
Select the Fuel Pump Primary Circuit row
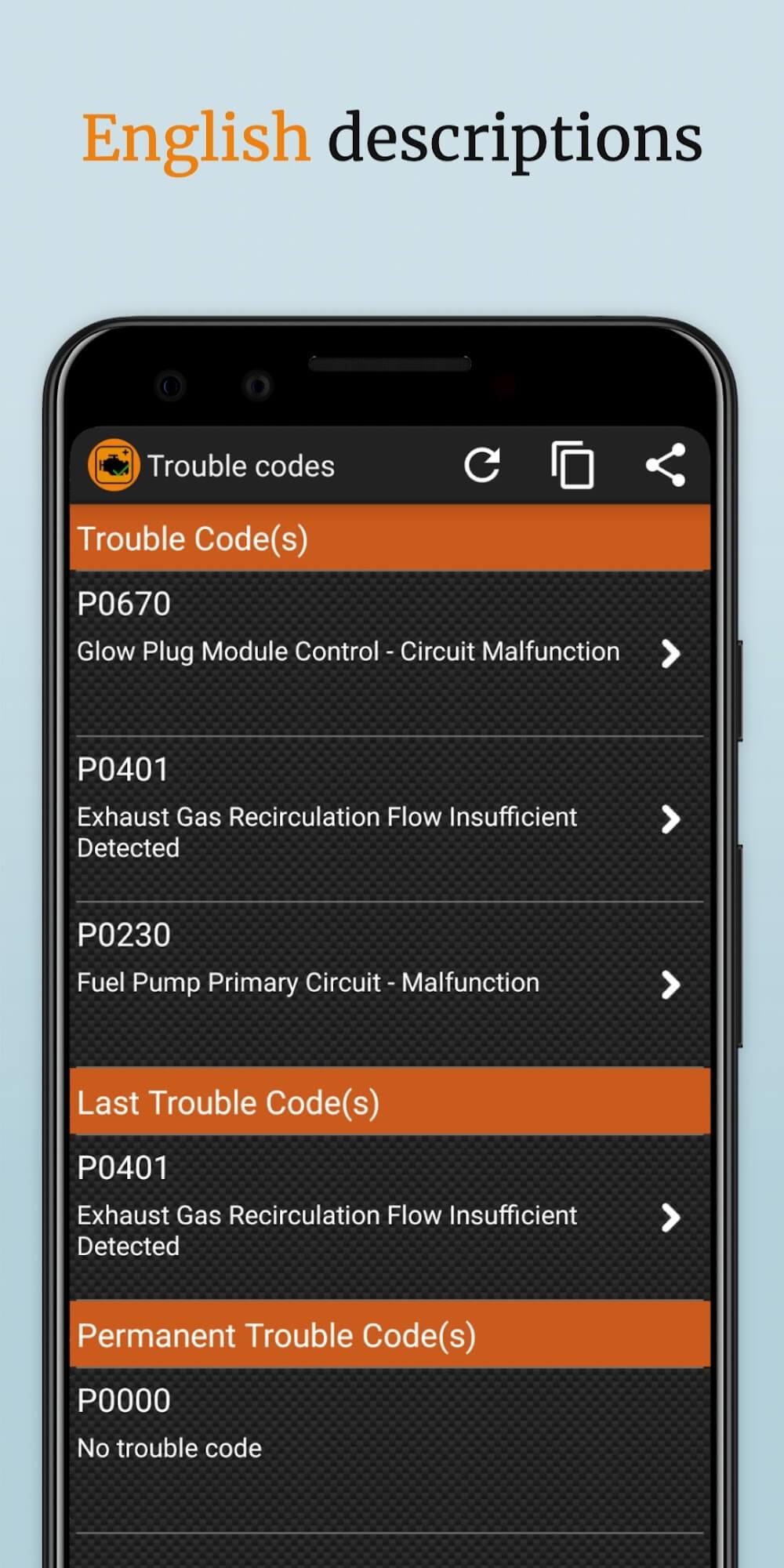307,982
